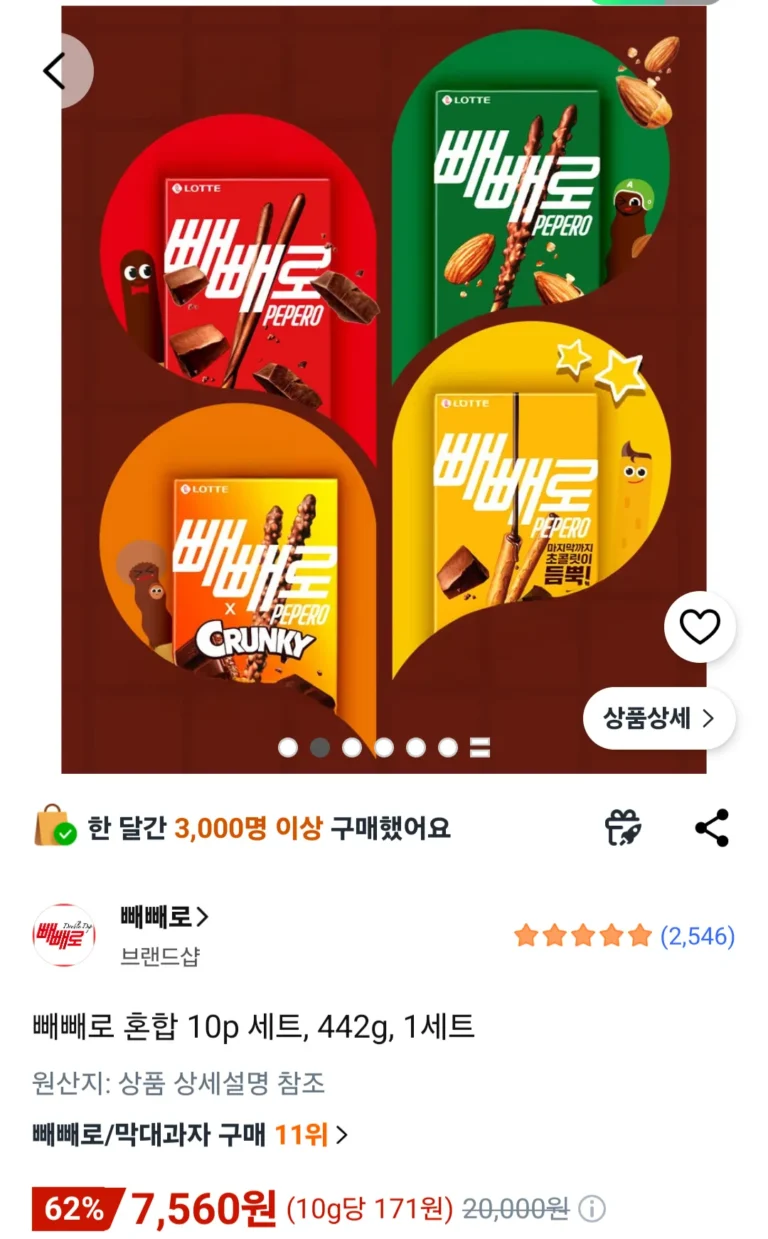Screen dimensions: 768x1239
Task: Add product to wishlist with heart icon
Action: click(x=700, y=627)
